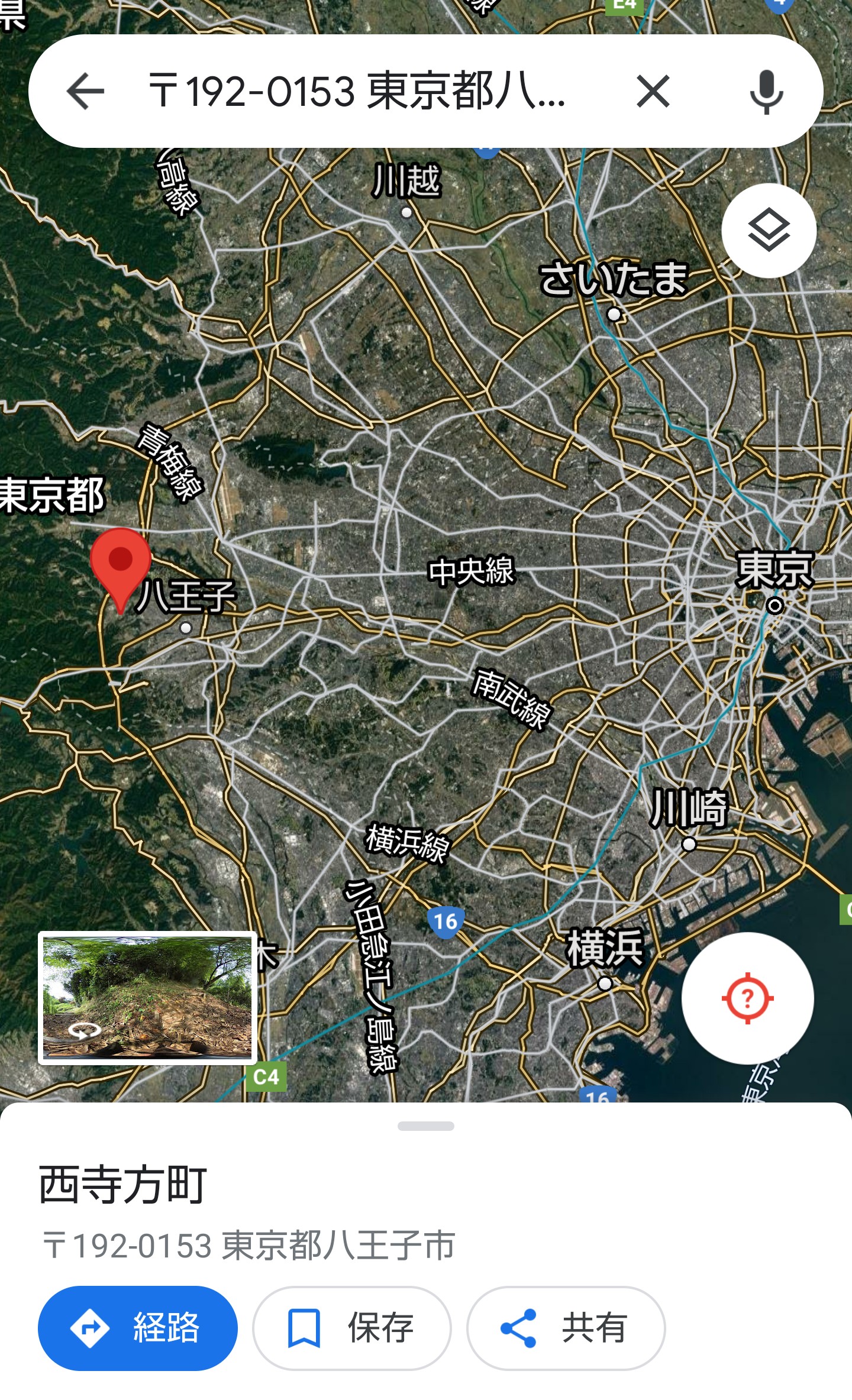
Task: Go back using the arrow in search bar
Action: (x=85, y=91)
